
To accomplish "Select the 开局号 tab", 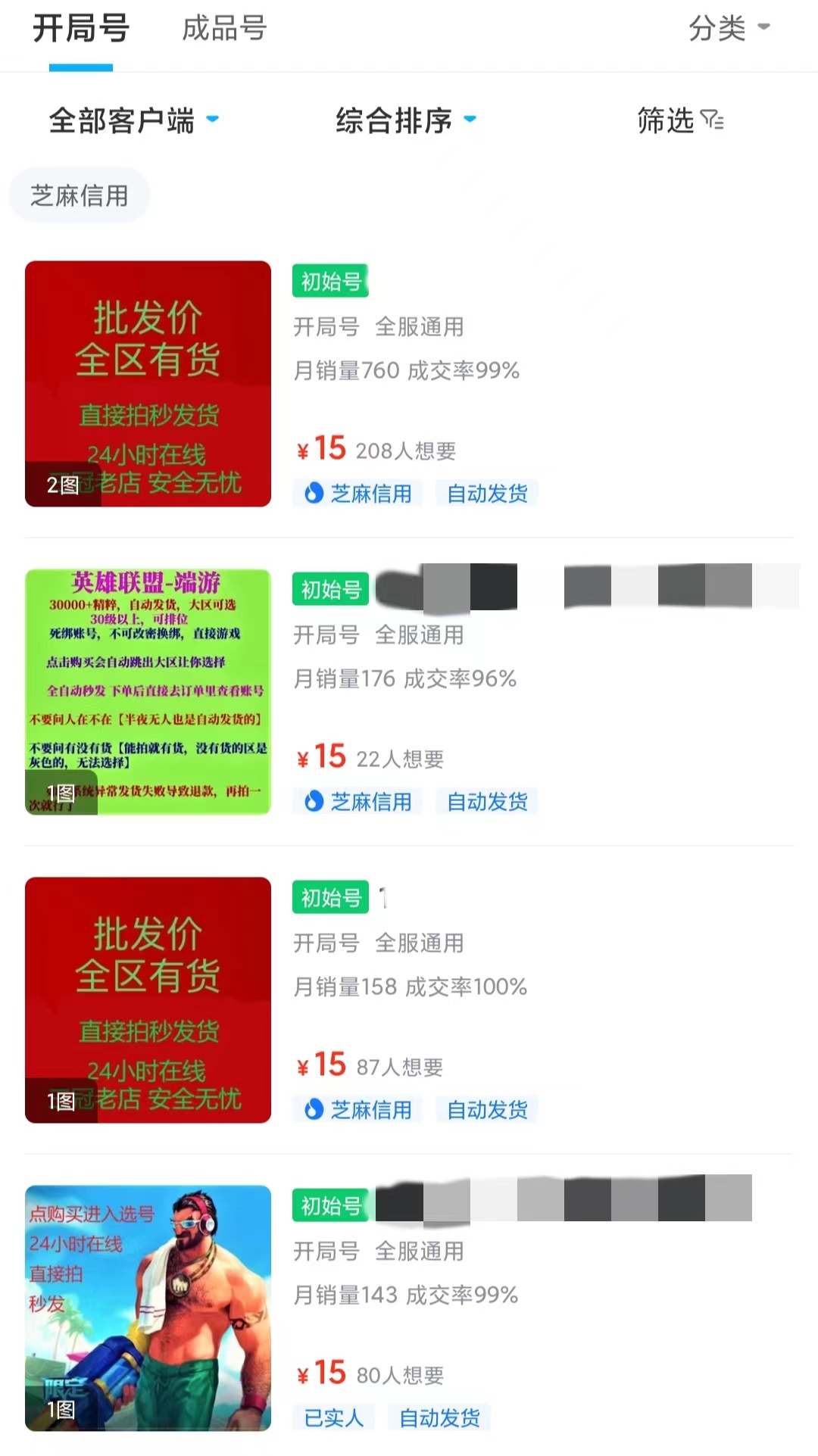I will tap(81, 29).
